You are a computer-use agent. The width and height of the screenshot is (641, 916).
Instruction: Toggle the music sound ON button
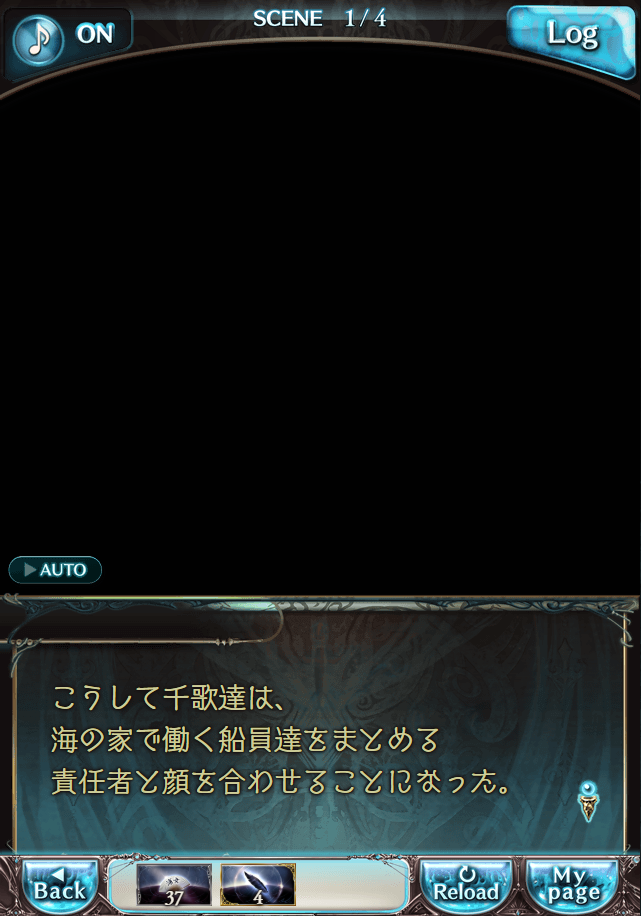tap(68, 38)
